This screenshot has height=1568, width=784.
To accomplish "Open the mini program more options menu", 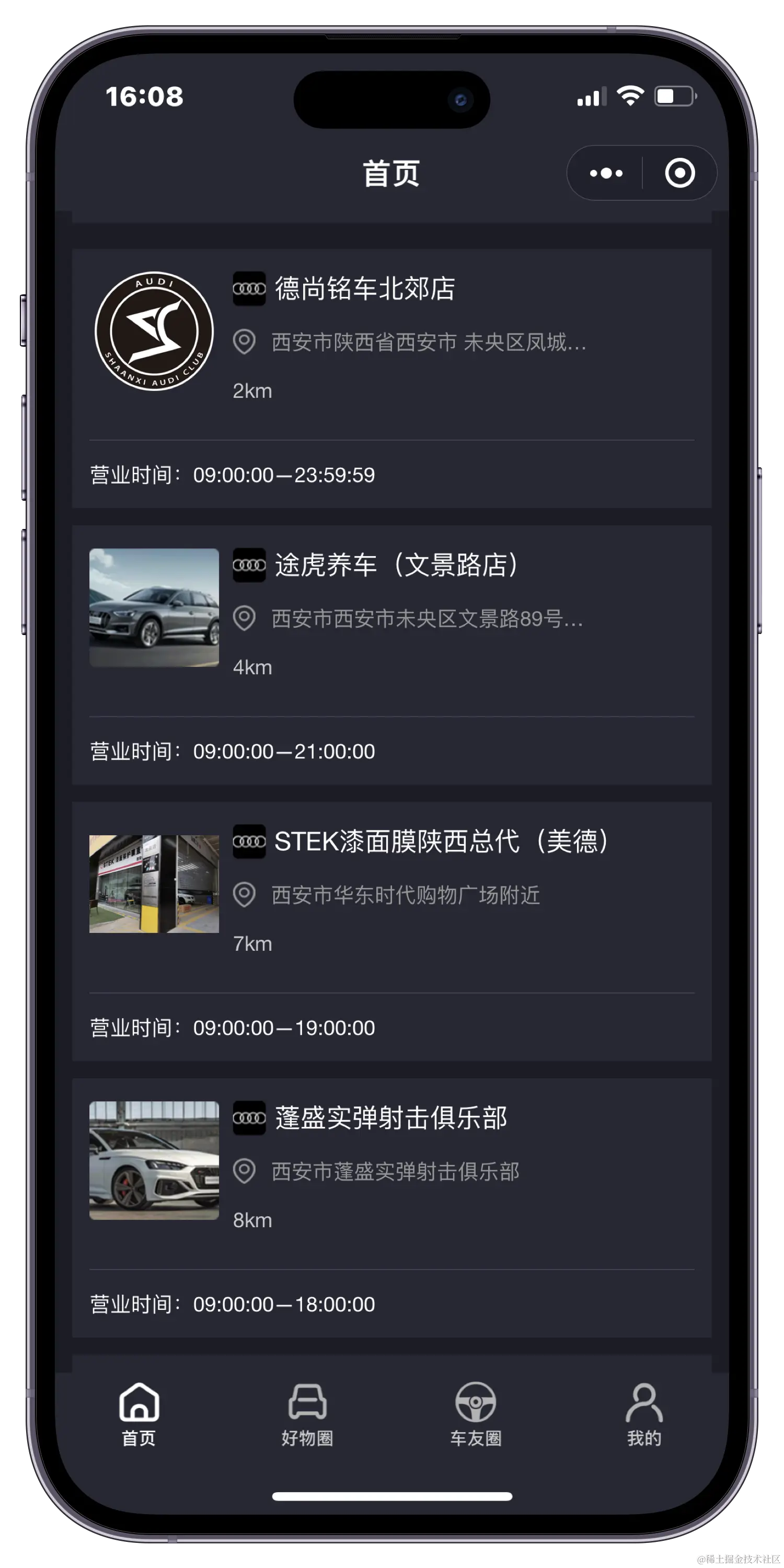I will (x=606, y=174).
